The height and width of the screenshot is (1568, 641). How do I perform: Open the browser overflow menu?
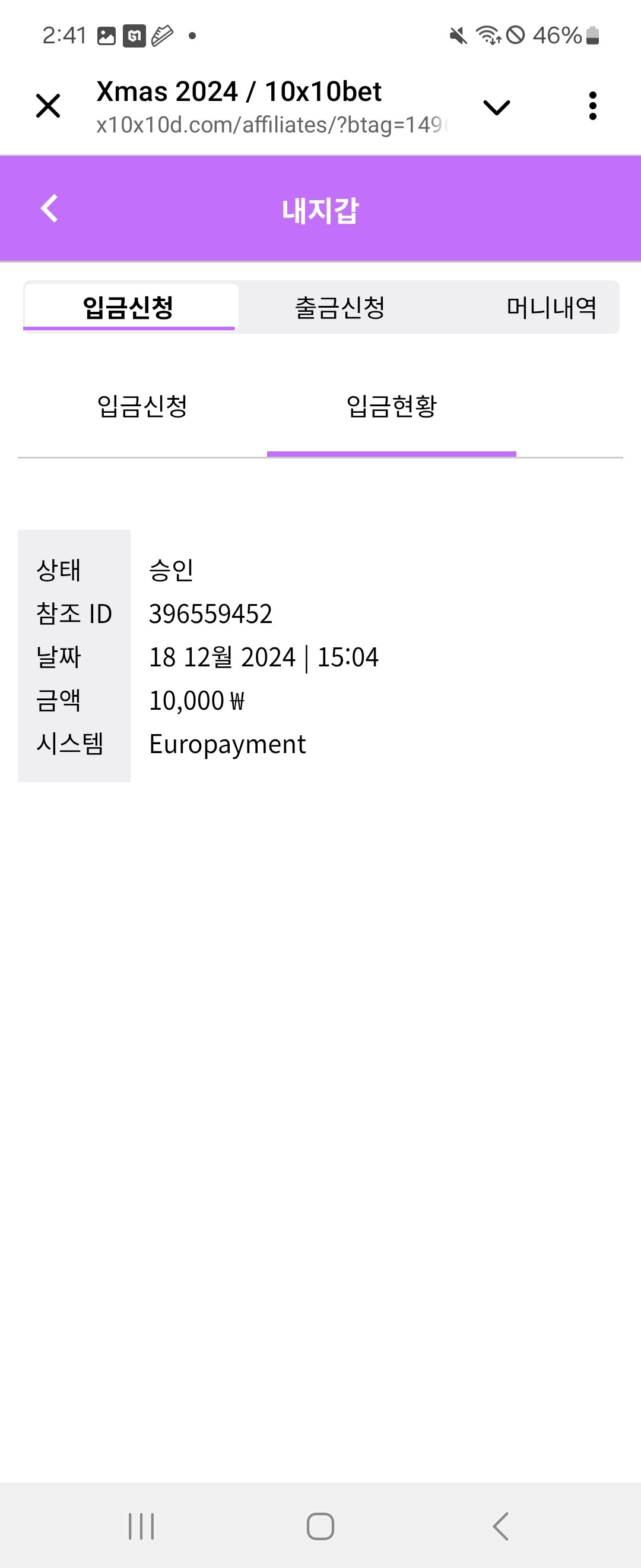coord(592,106)
